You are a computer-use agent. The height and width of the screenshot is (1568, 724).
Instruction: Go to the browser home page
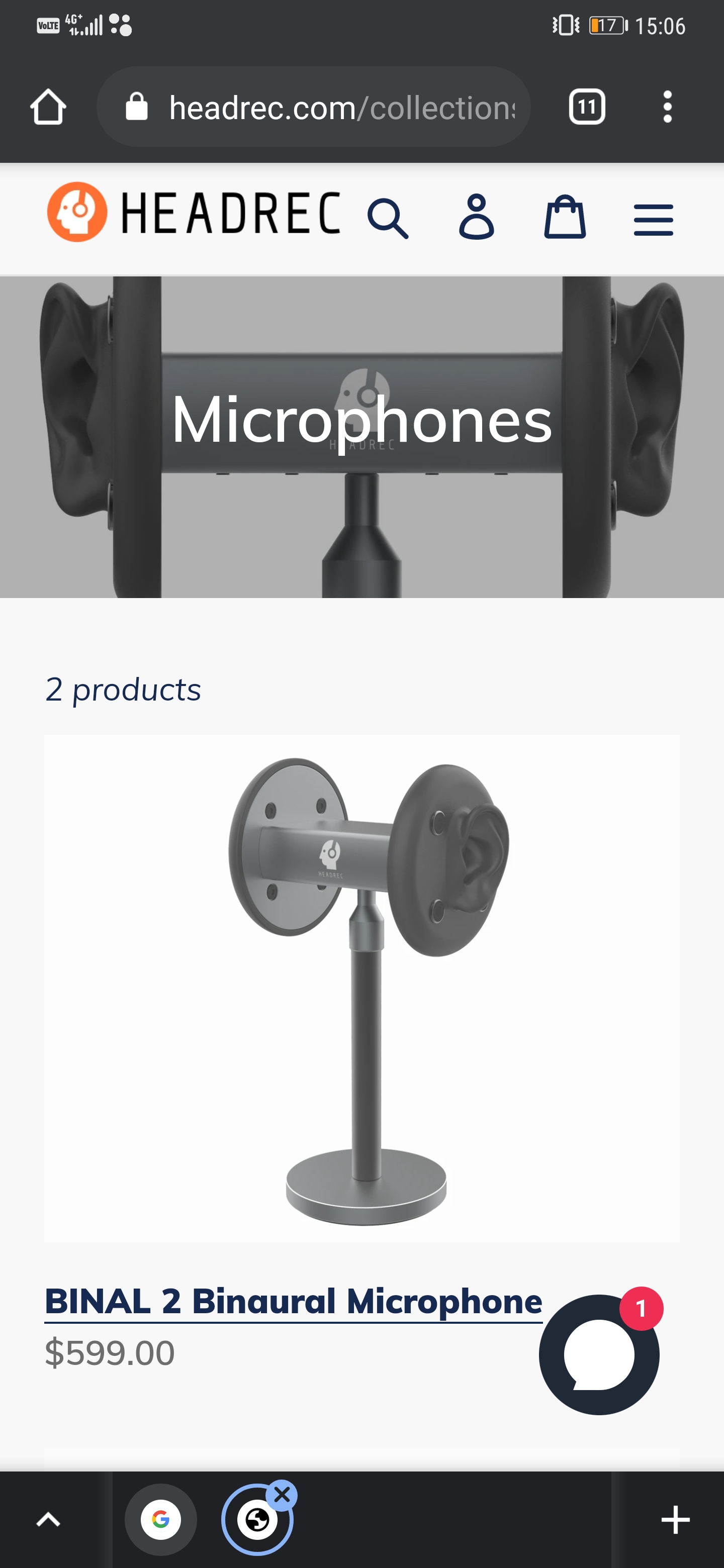48,107
